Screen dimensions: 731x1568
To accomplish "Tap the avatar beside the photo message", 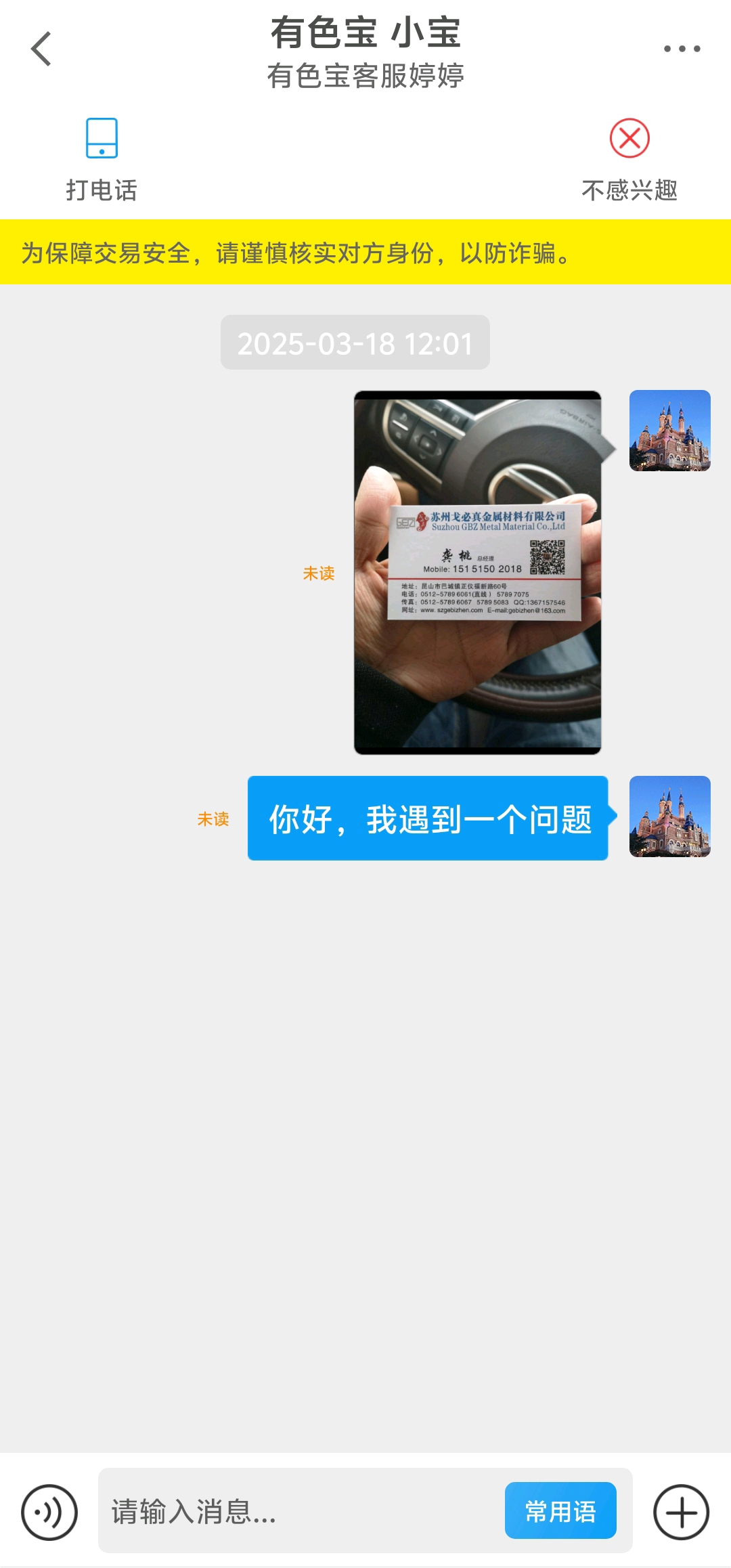I will [670, 431].
